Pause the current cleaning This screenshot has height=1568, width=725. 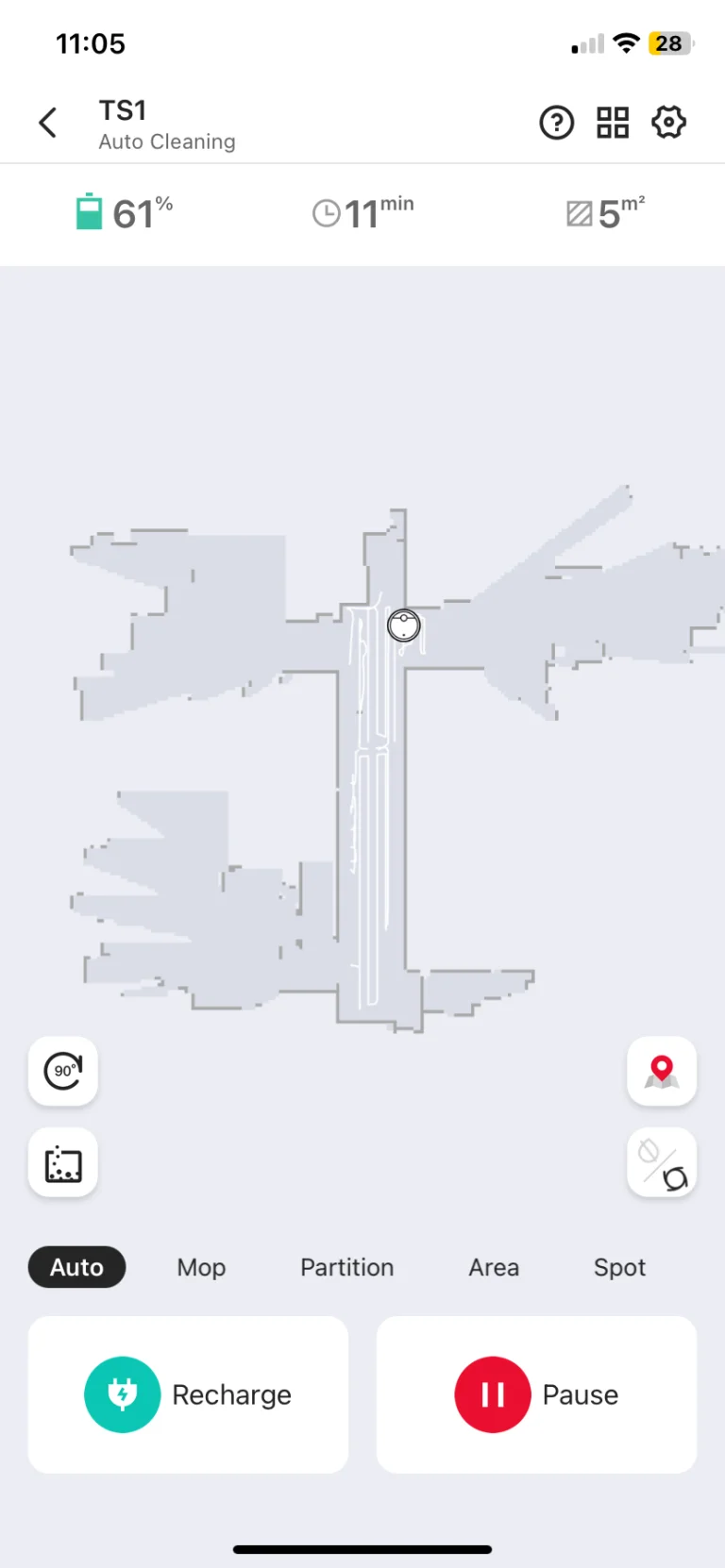pyautogui.click(x=536, y=1394)
